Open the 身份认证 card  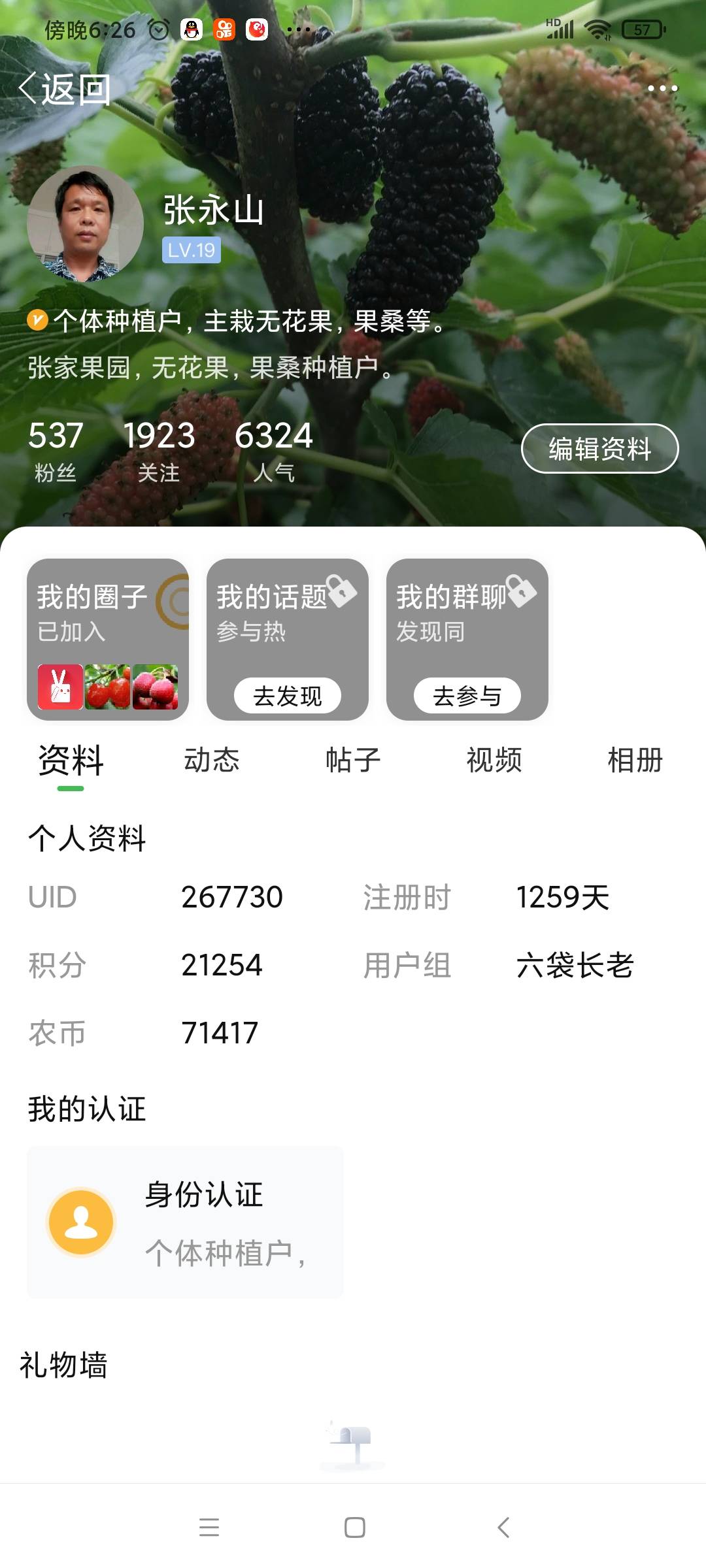pyautogui.click(x=185, y=1222)
